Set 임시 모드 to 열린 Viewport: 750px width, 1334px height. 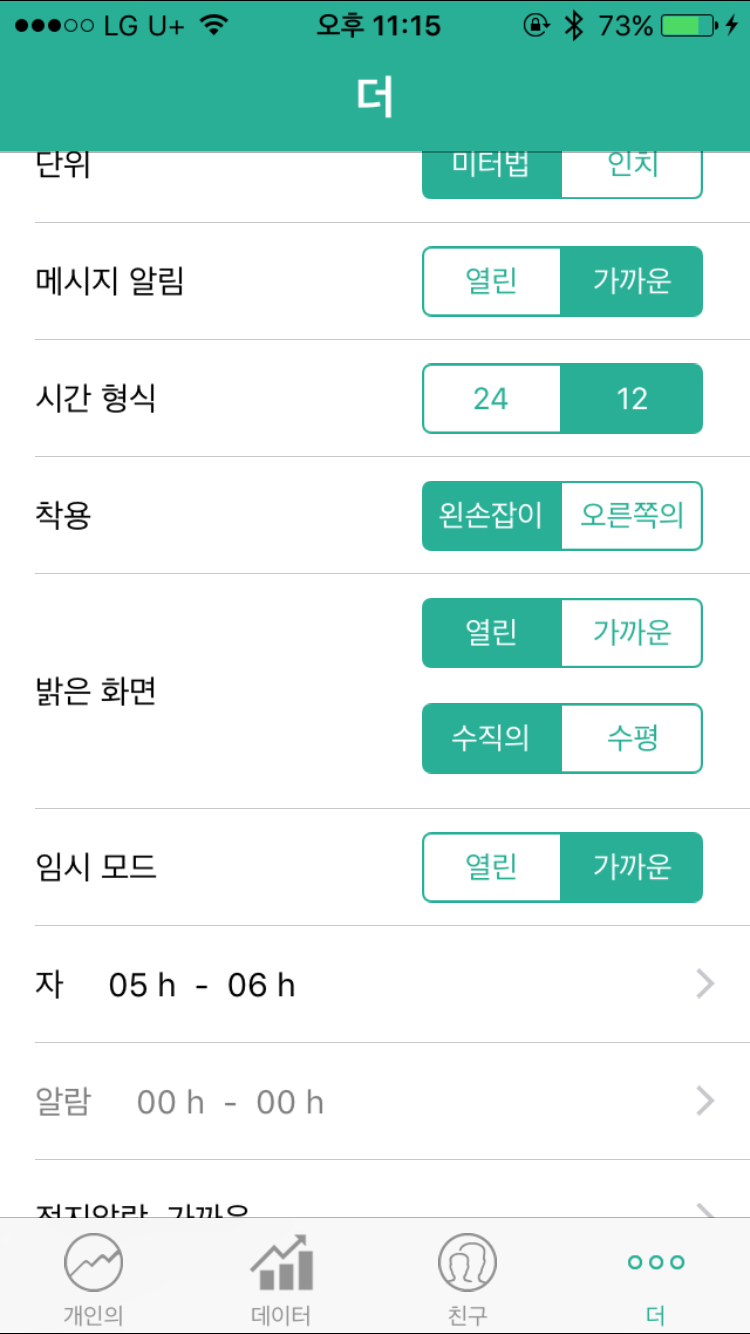click(x=492, y=867)
